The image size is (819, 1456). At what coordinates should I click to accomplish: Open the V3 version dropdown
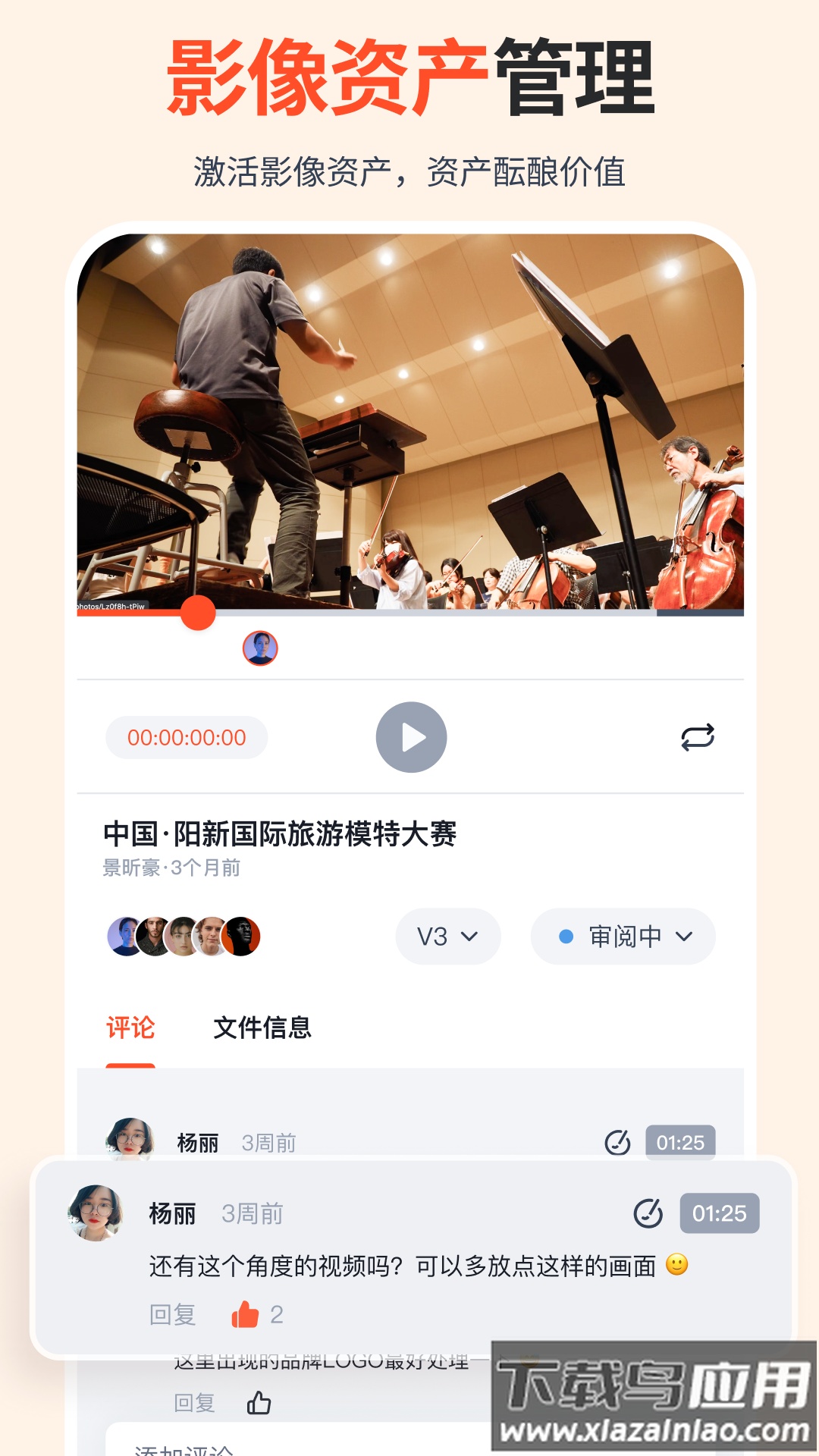coord(448,936)
